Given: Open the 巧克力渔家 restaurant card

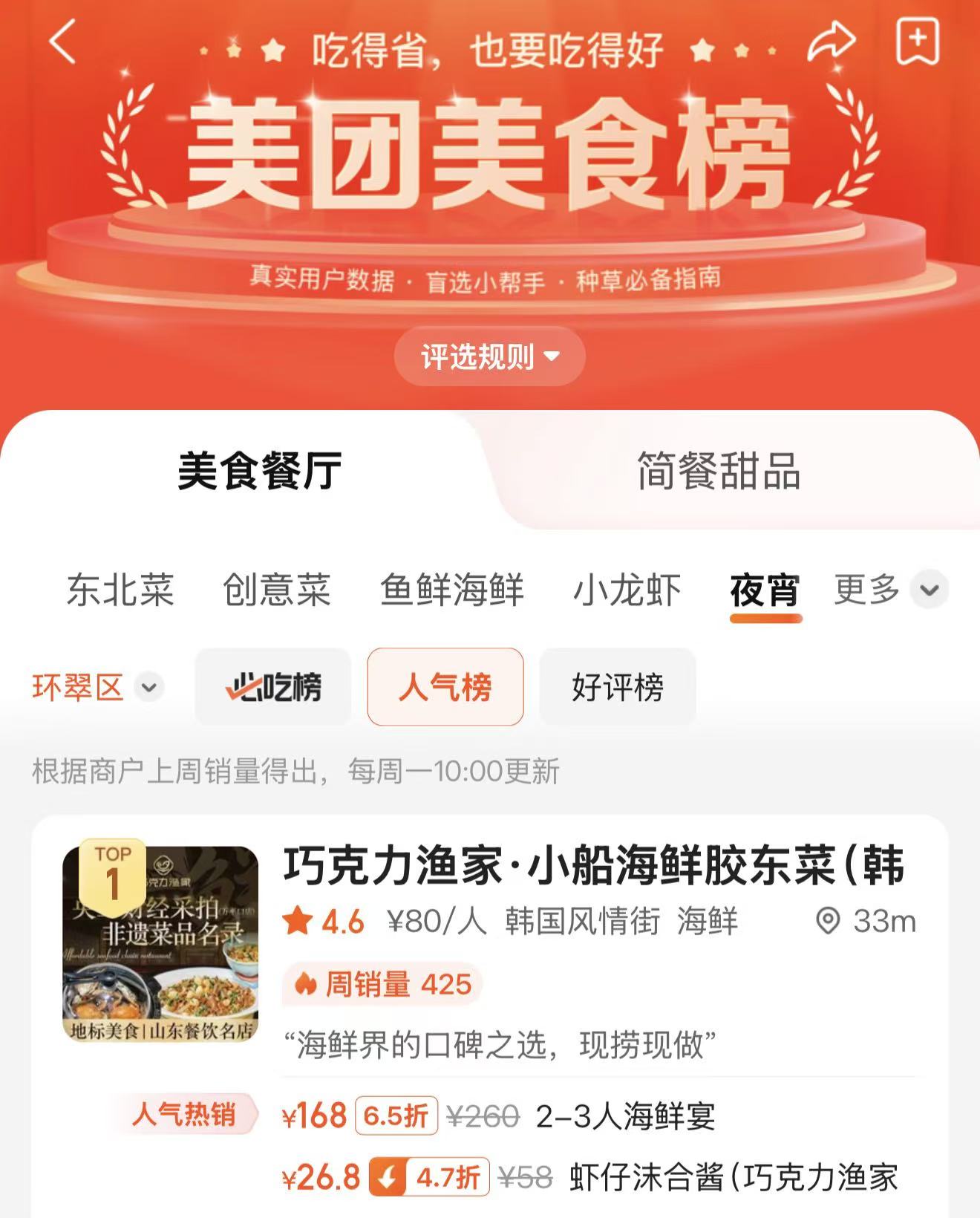Looking at the screenshot, I should click(592, 866).
